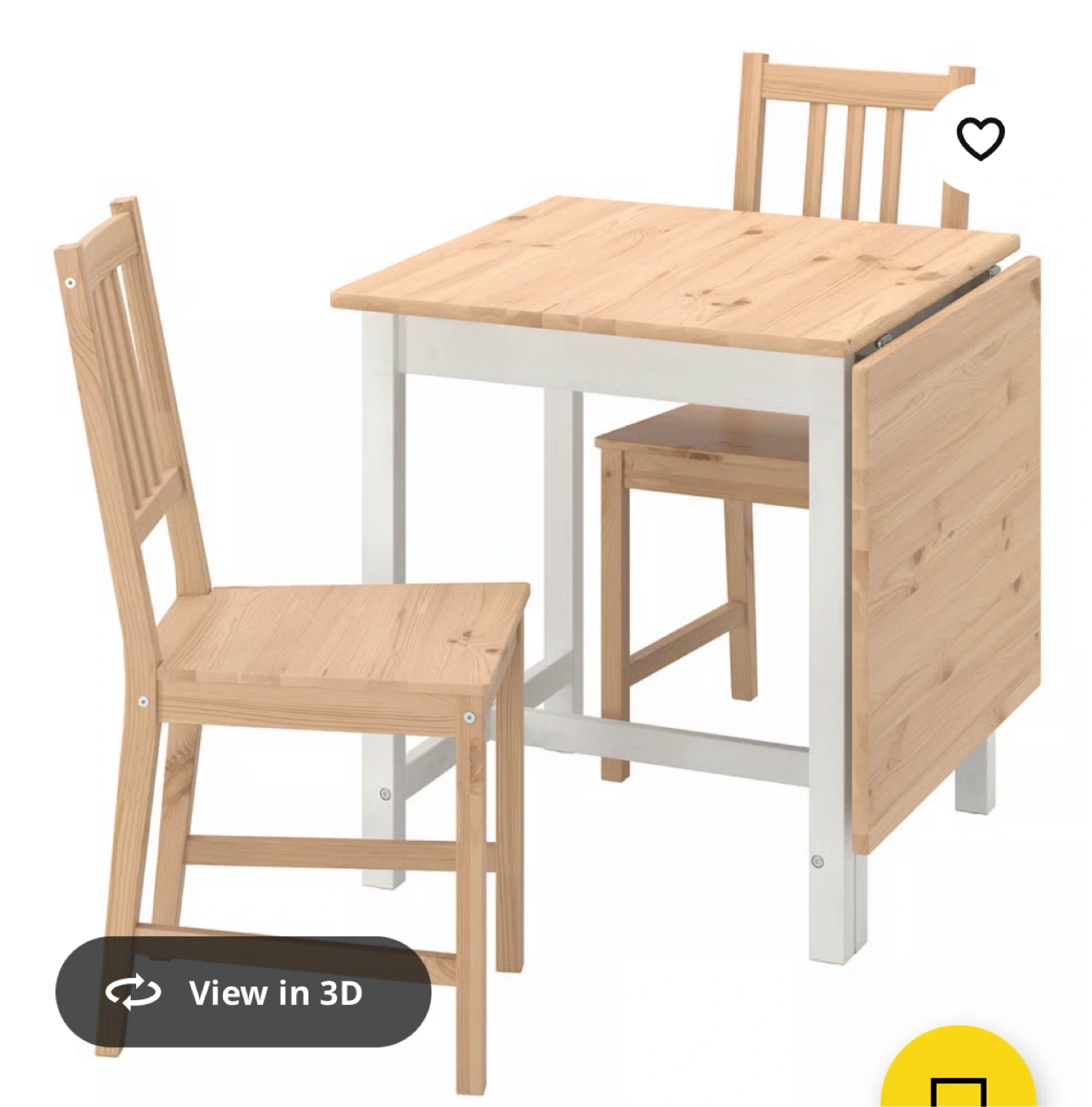Open the View in 3D viewer

coord(243,992)
